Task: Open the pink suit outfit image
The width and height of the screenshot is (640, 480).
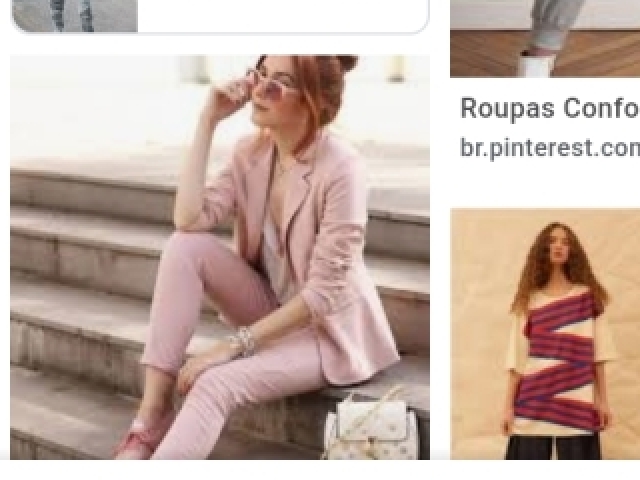Action: pos(220,257)
